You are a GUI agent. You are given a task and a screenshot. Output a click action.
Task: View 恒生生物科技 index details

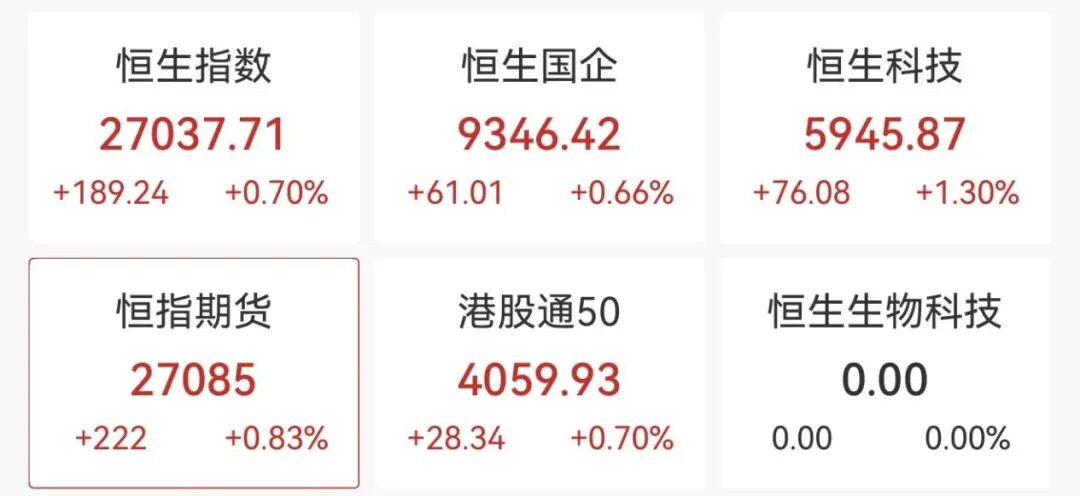[885, 375]
